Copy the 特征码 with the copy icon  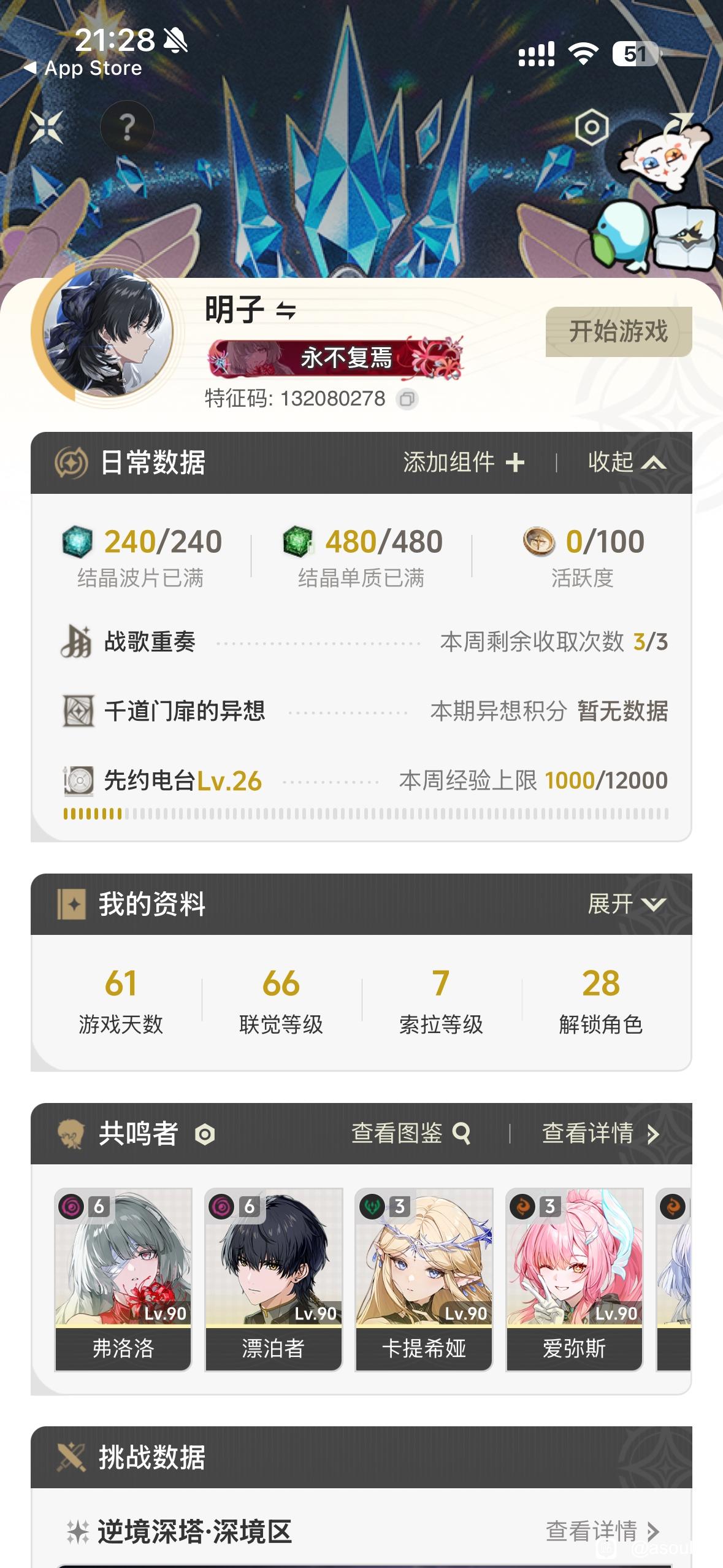(x=407, y=399)
